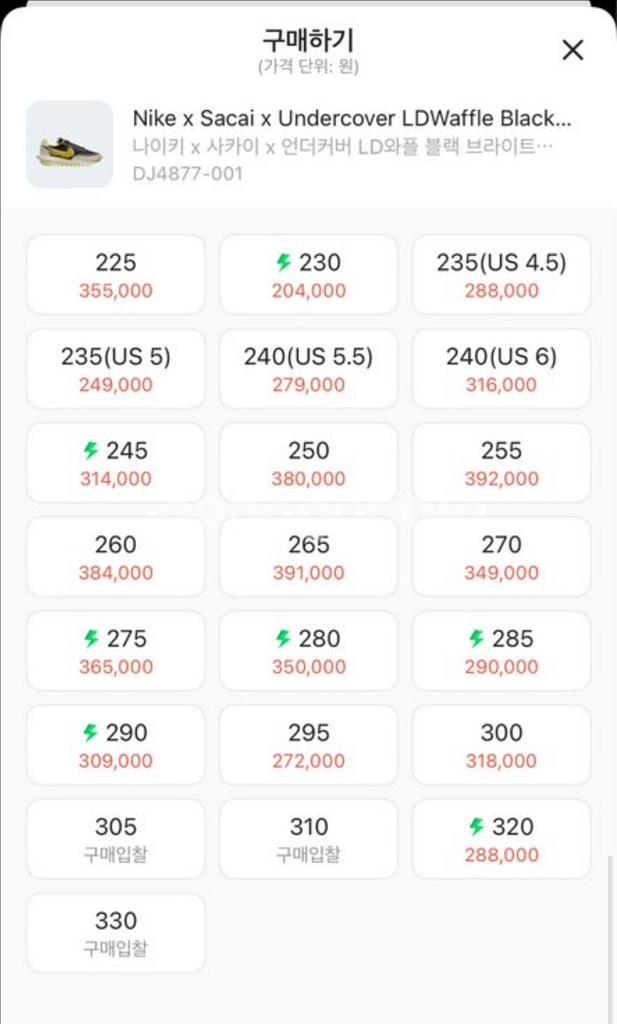Choose quick-delivery size 280

308,651
